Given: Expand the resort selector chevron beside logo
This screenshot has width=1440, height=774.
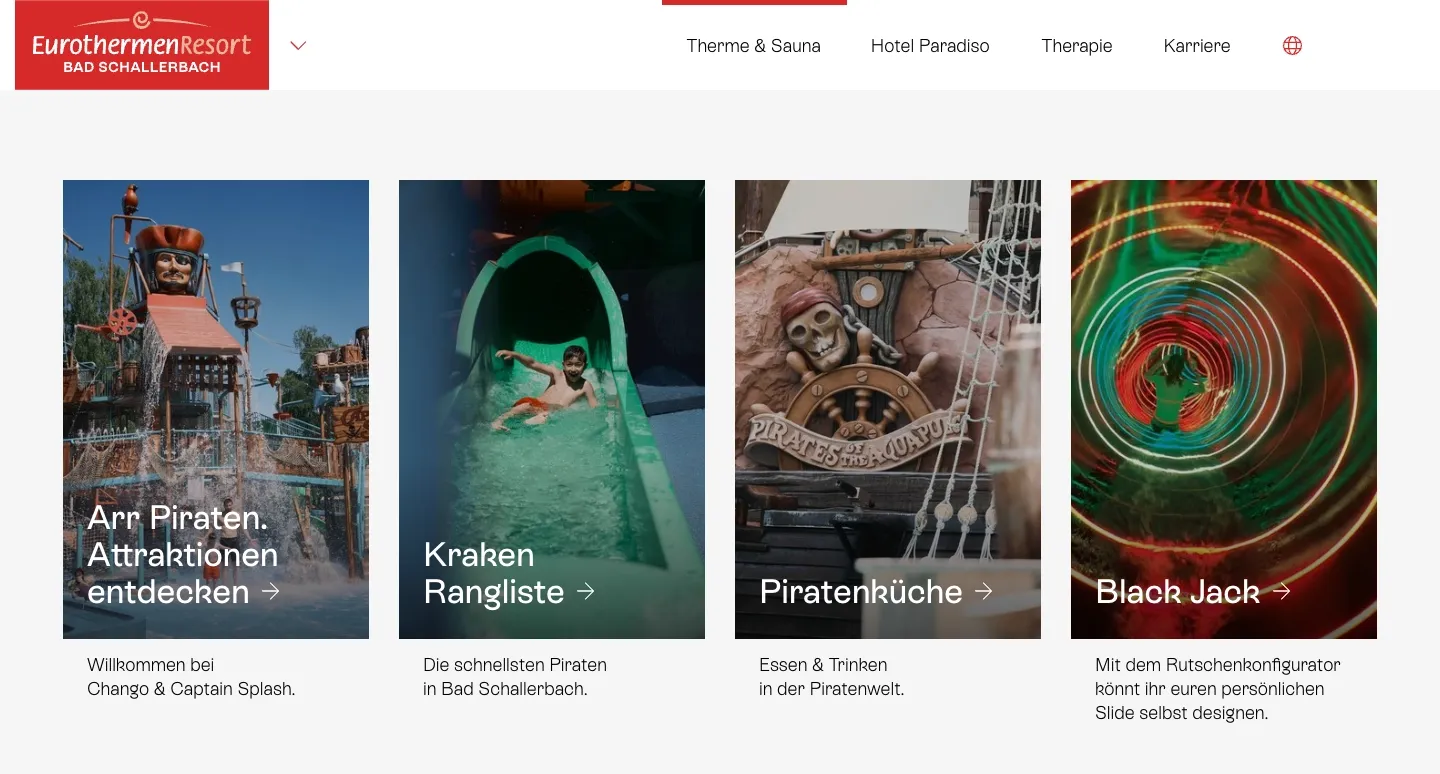Looking at the screenshot, I should point(297,45).
